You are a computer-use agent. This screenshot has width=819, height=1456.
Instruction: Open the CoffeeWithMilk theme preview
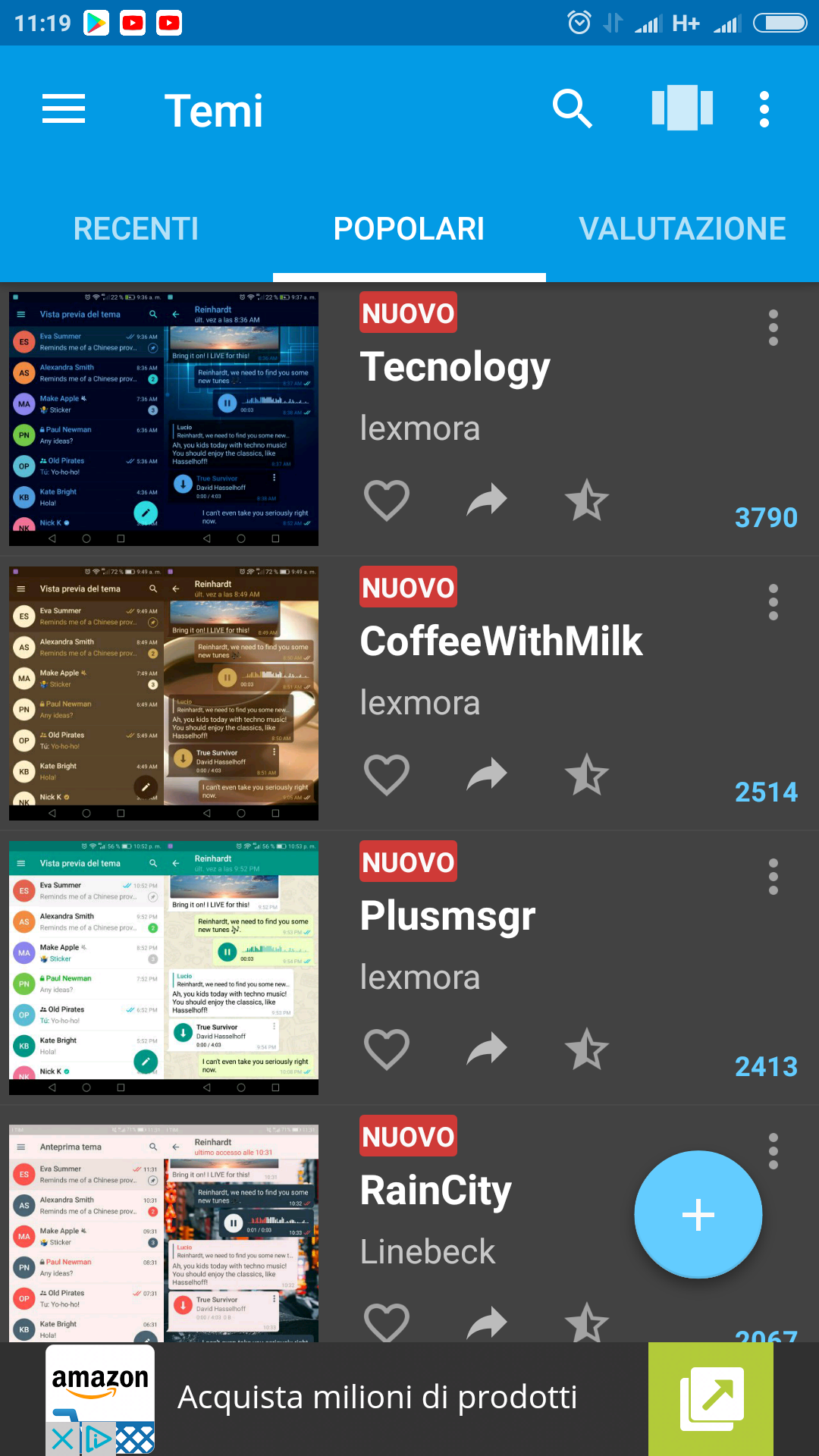(x=164, y=693)
